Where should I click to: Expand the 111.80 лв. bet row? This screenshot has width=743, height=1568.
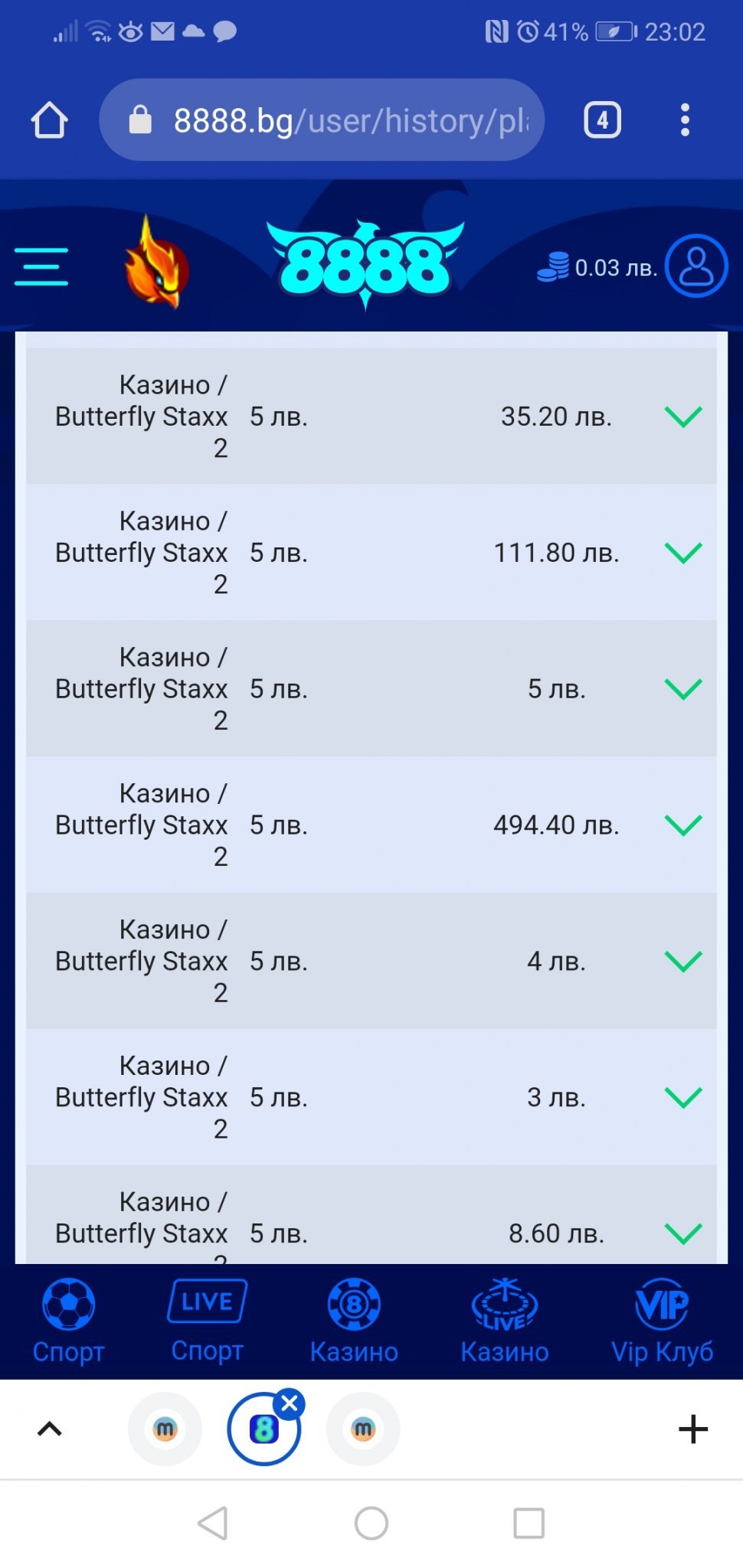click(683, 553)
